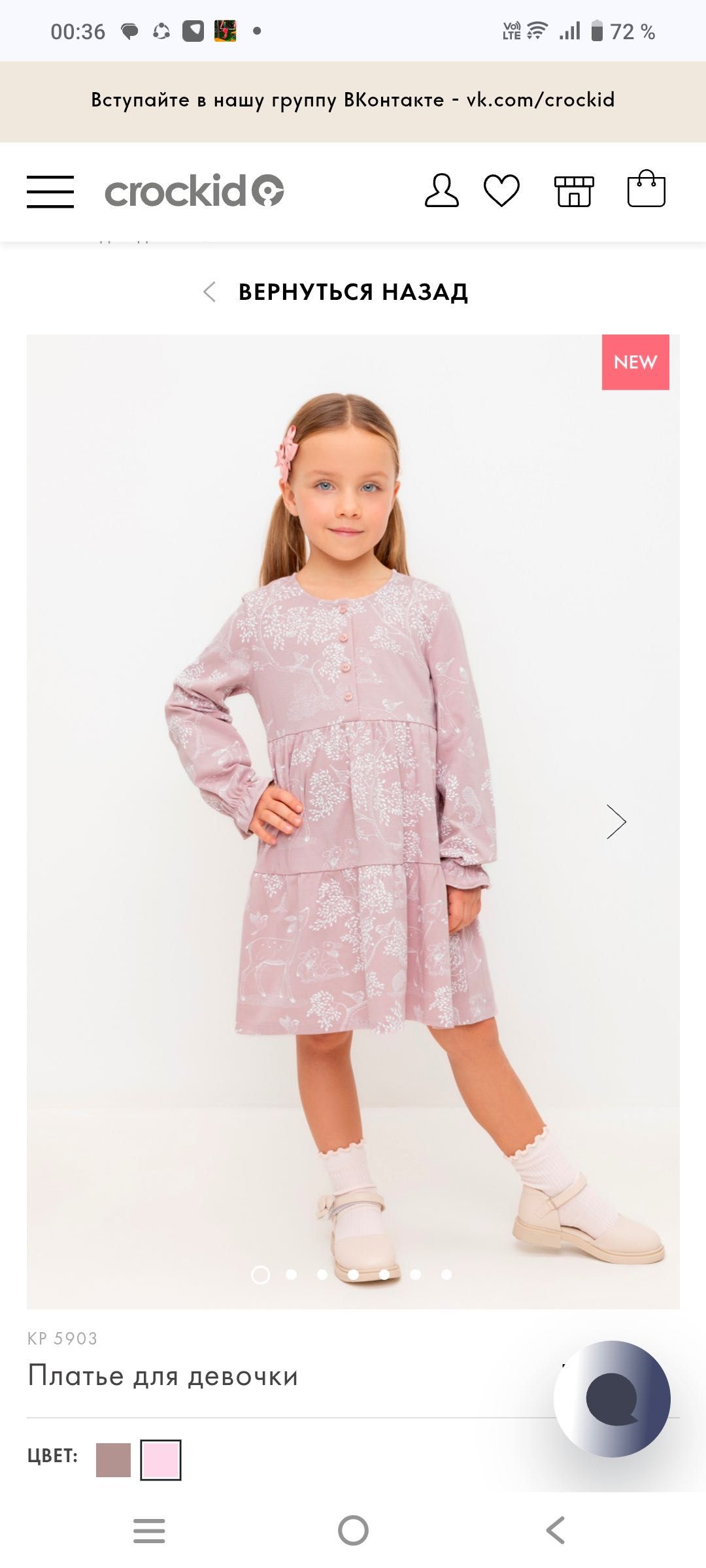Viewport: 706px width, 1568px height.
Task: Tap the system back button
Action: pyautogui.click(x=556, y=1530)
